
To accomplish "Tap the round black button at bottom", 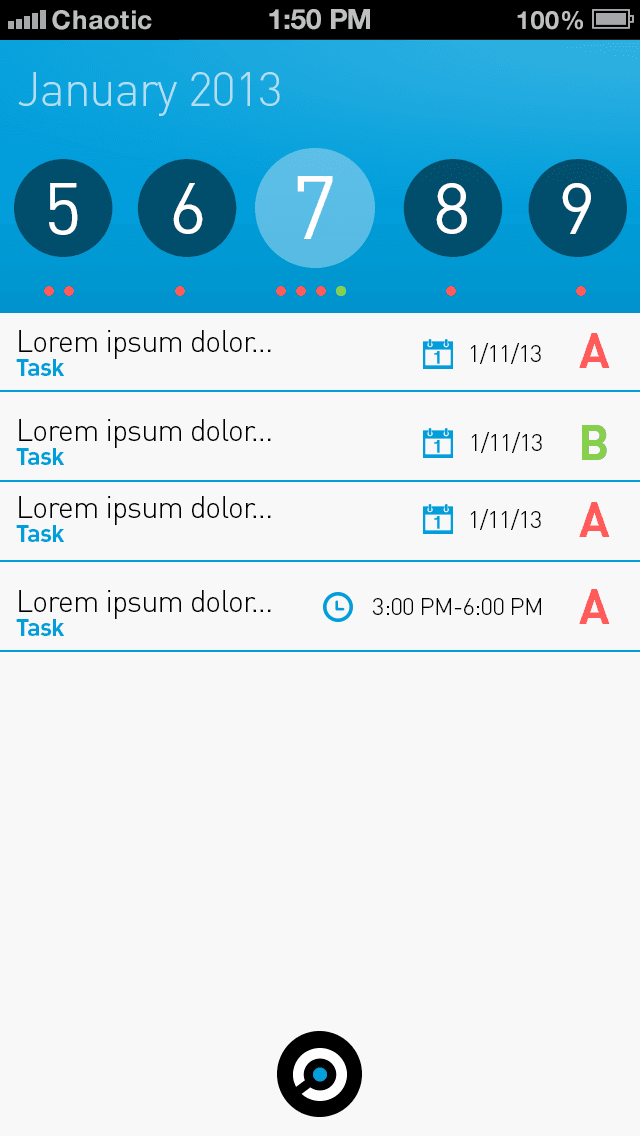I will (320, 1074).
